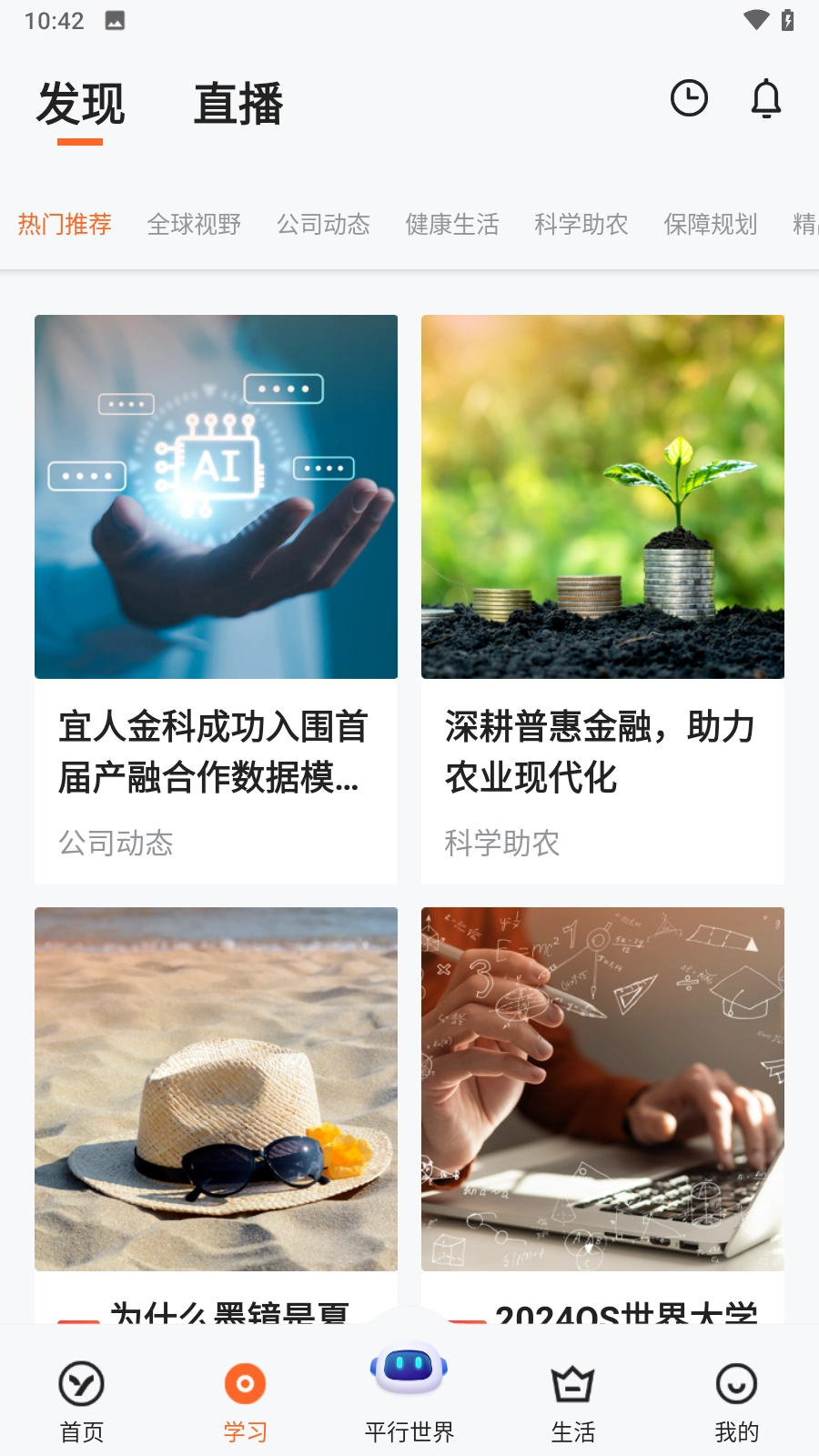The width and height of the screenshot is (819, 1456).
Task: Switch to the 全球视野 category
Action: click(194, 224)
